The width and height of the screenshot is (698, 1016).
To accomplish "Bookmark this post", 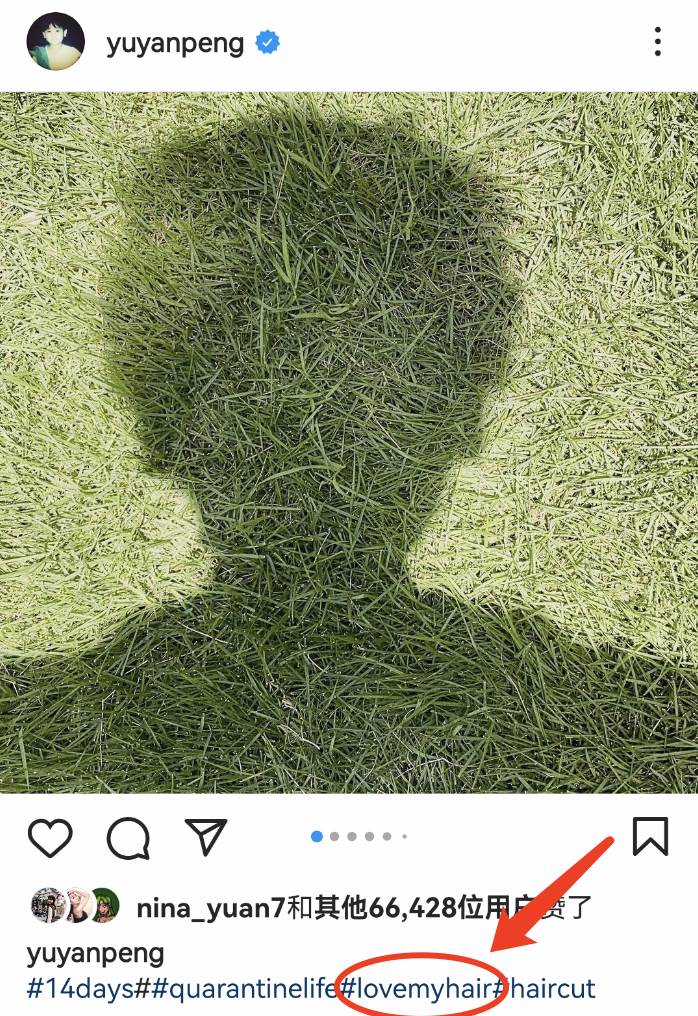I will (651, 836).
